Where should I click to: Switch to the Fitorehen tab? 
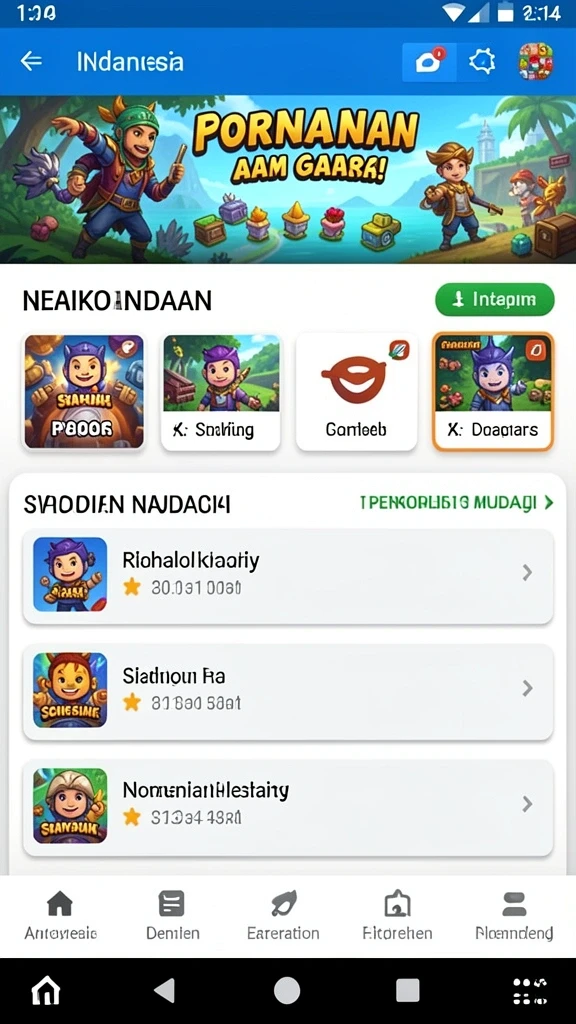tap(397, 916)
